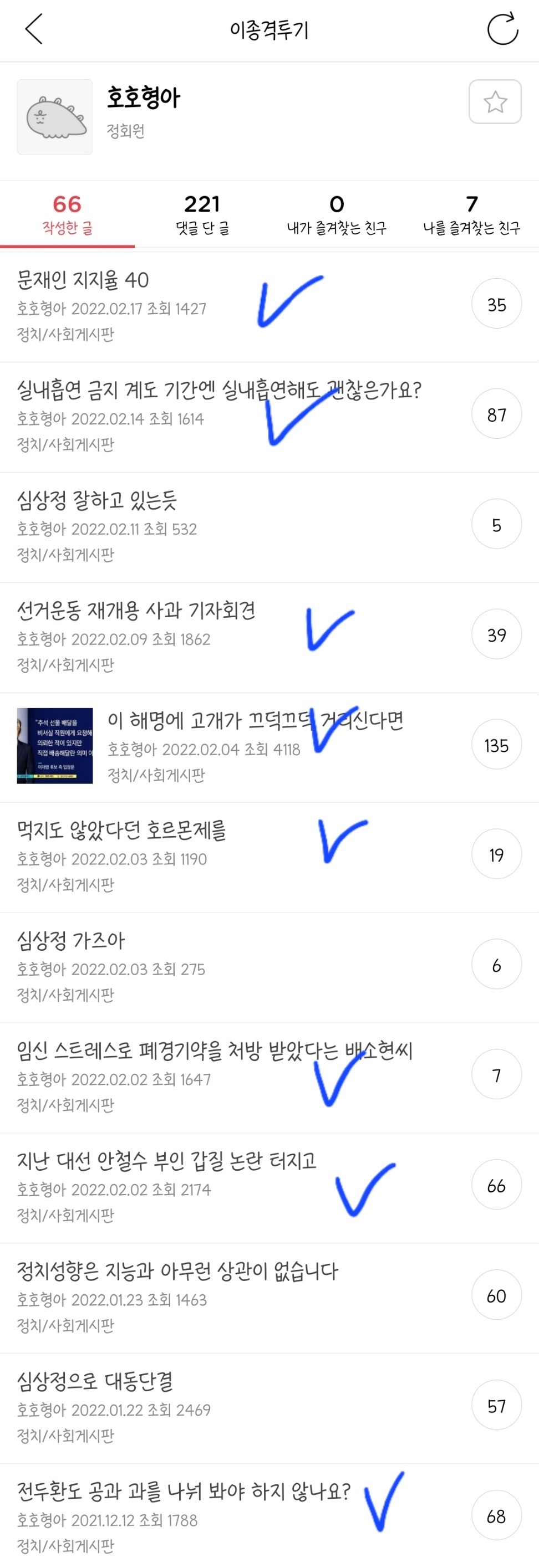Open the post 심상정으로 대동단결

pyautogui.click(x=269, y=1408)
